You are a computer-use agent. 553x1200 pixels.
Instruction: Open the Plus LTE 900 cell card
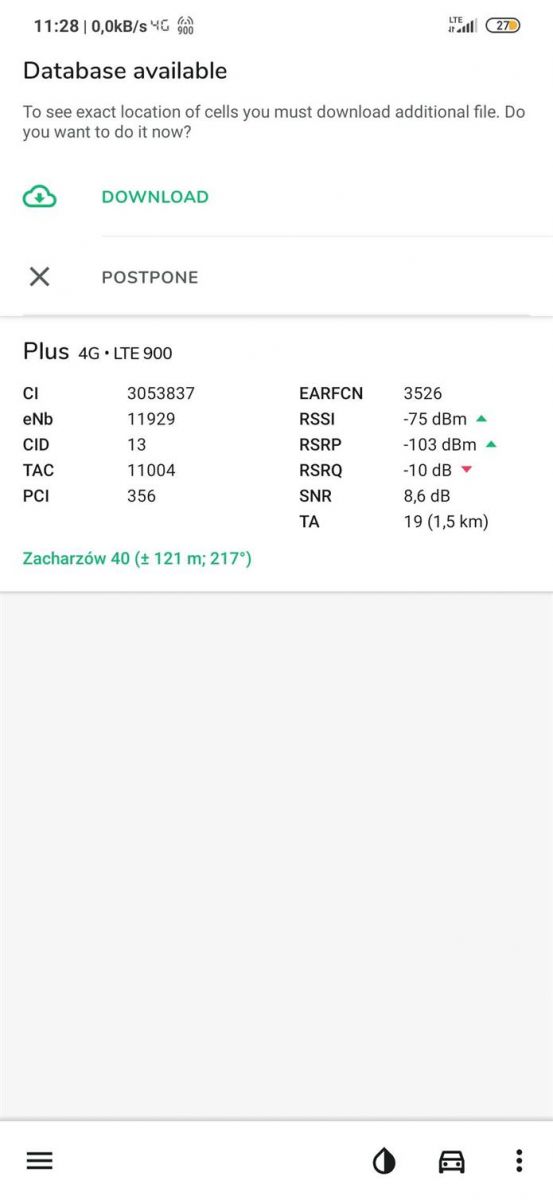[276, 455]
